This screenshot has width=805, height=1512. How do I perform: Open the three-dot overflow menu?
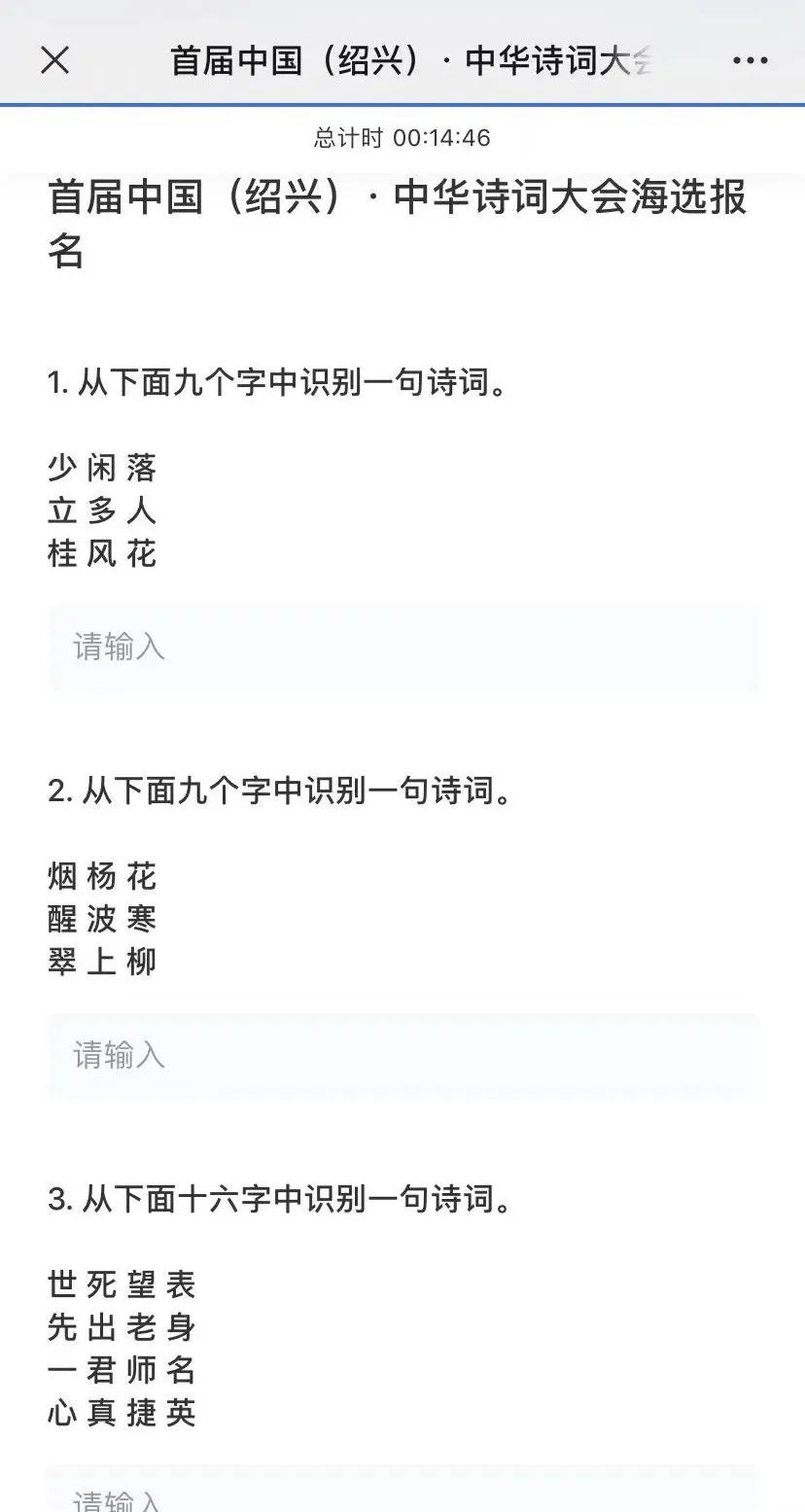point(750,60)
